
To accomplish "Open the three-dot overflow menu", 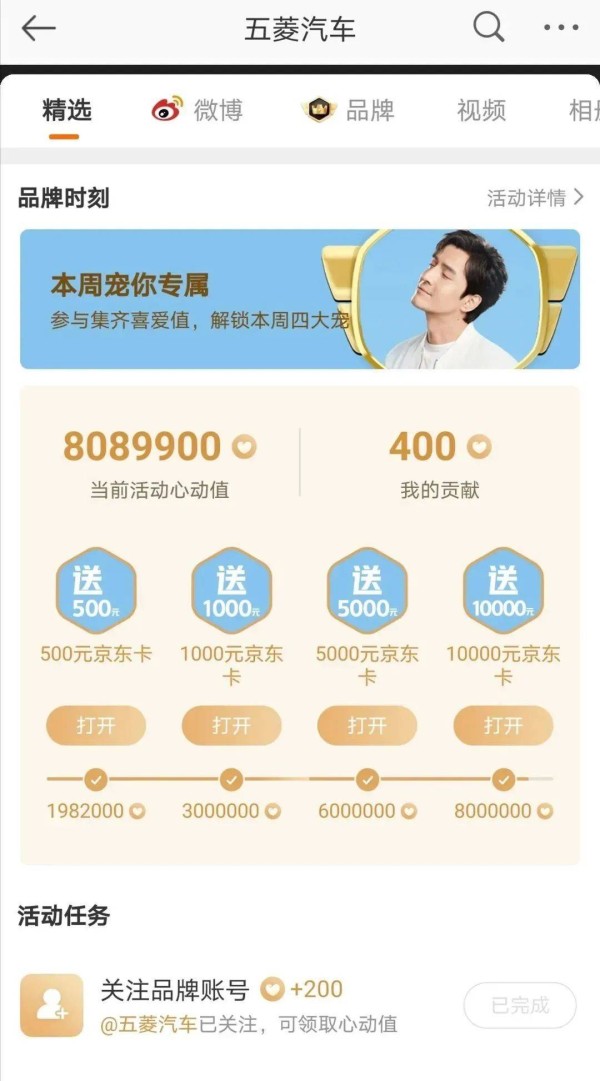I will point(561,28).
